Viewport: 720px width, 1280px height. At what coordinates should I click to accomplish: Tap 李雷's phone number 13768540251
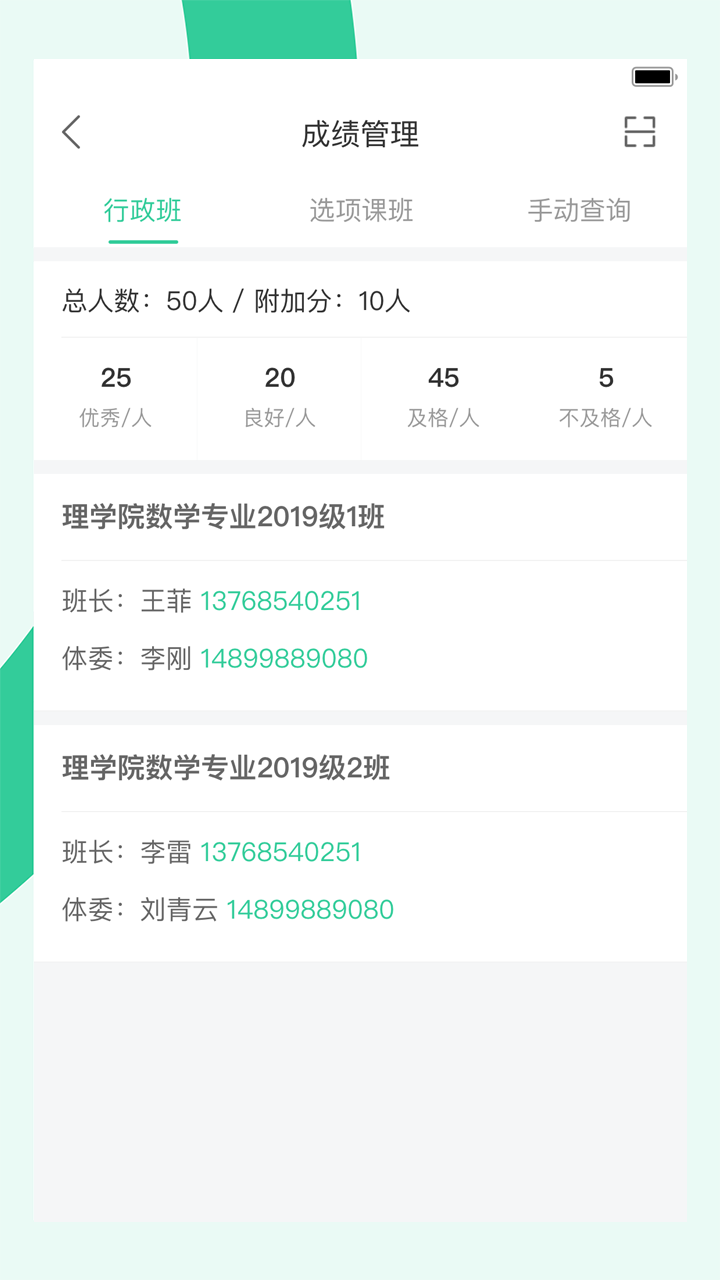[280, 851]
